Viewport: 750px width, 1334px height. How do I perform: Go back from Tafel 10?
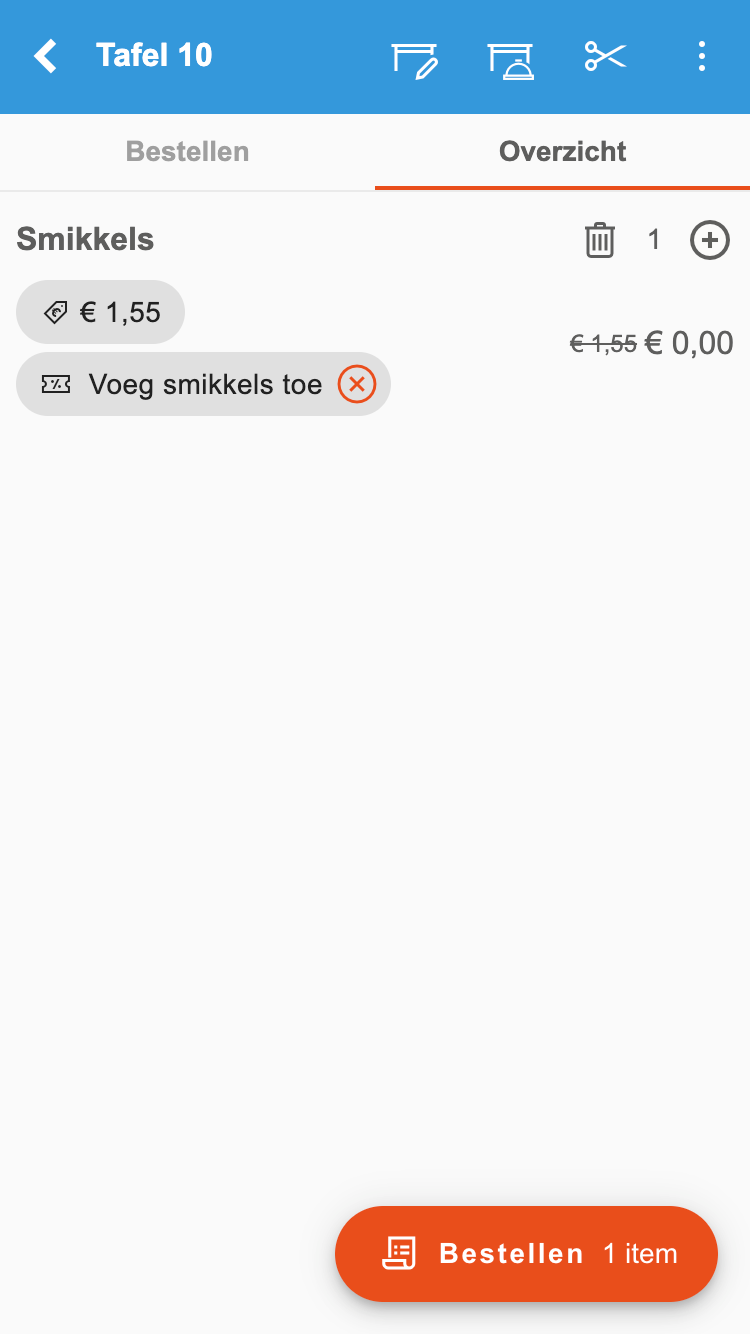pyautogui.click(x=46, y=56)
